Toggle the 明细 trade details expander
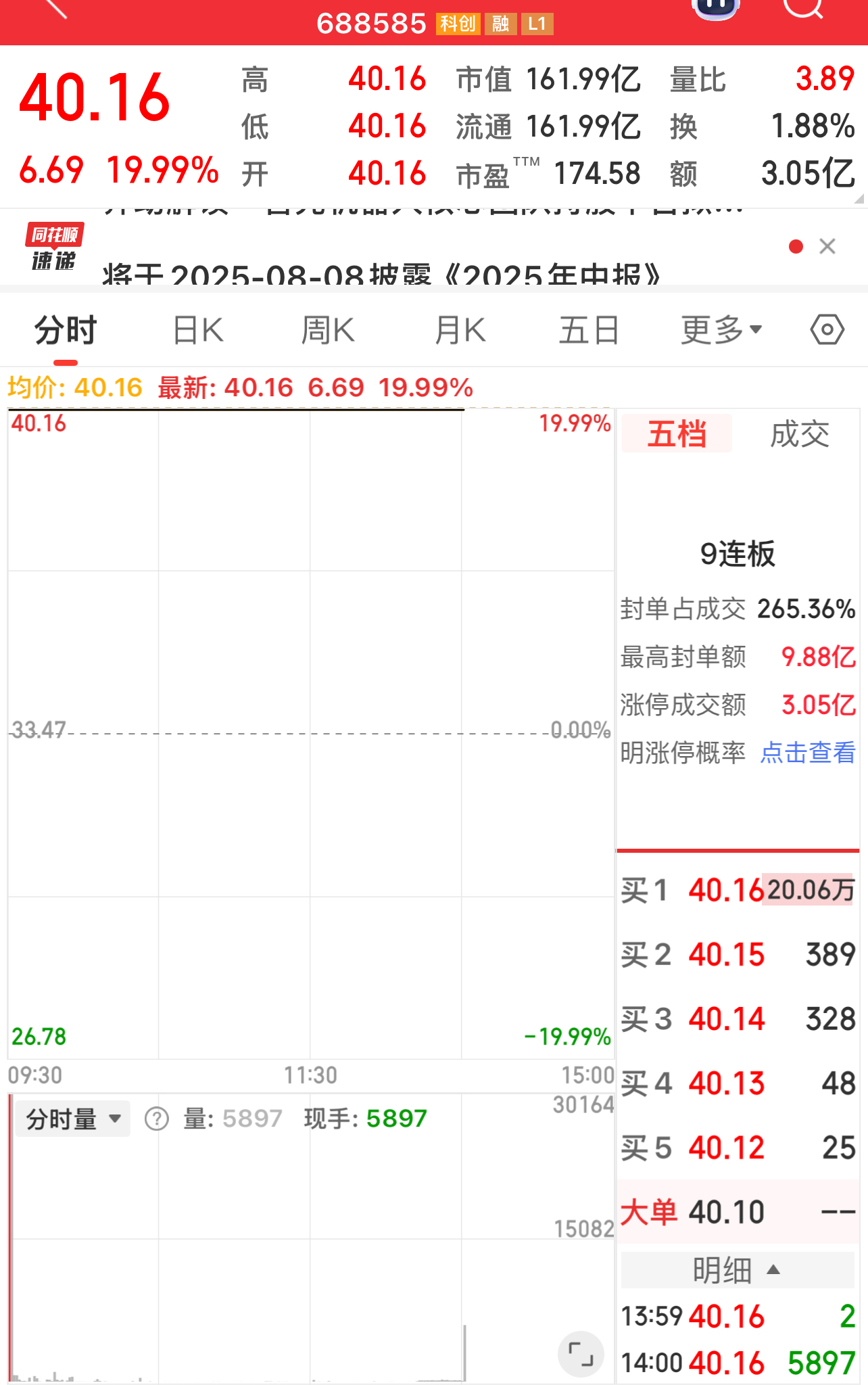The width and height of the screenshot is (868, 1385). coord(738,1270)
